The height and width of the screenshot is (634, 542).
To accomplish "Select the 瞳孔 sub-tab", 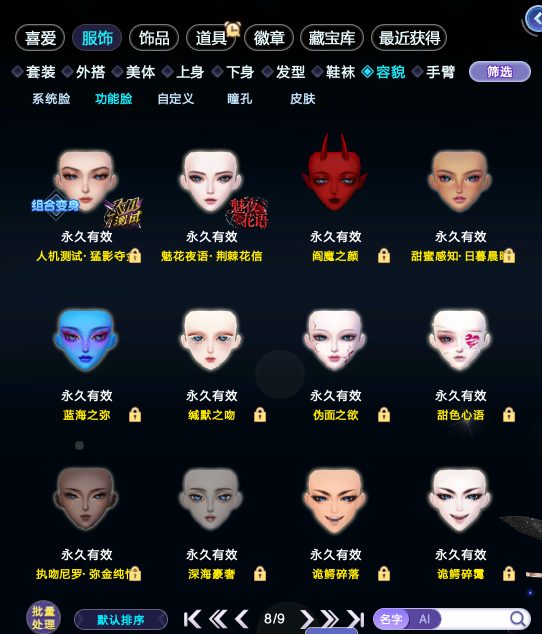I will click(239, 99).
